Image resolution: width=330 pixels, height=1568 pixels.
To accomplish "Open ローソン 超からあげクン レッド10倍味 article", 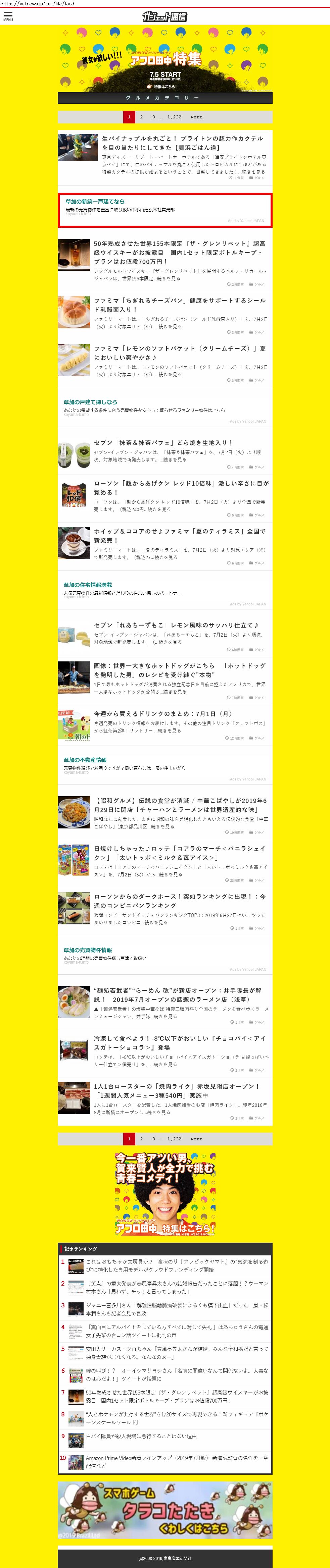I will point(181,488).
